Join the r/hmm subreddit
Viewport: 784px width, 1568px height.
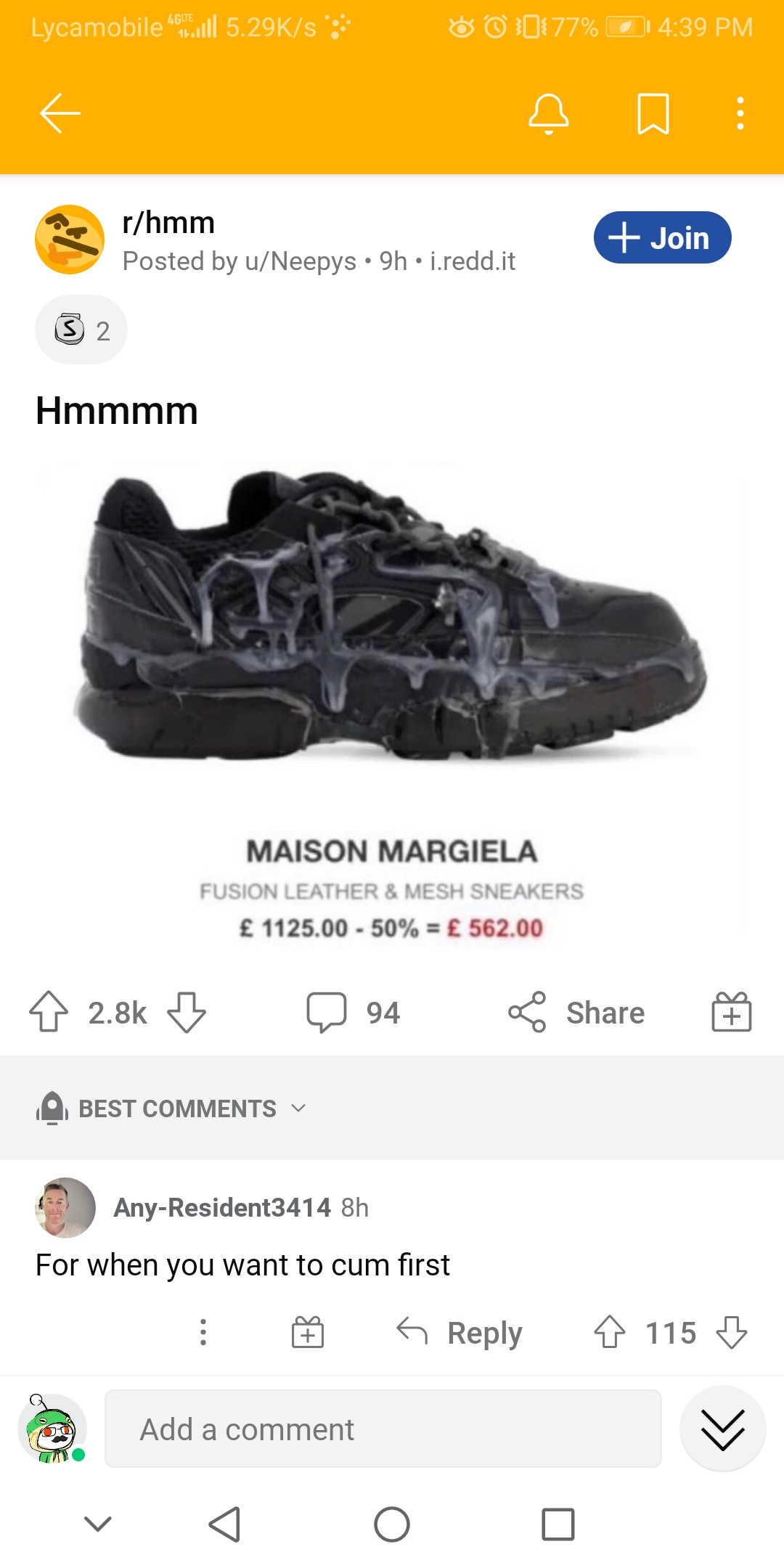click(661, 237)
